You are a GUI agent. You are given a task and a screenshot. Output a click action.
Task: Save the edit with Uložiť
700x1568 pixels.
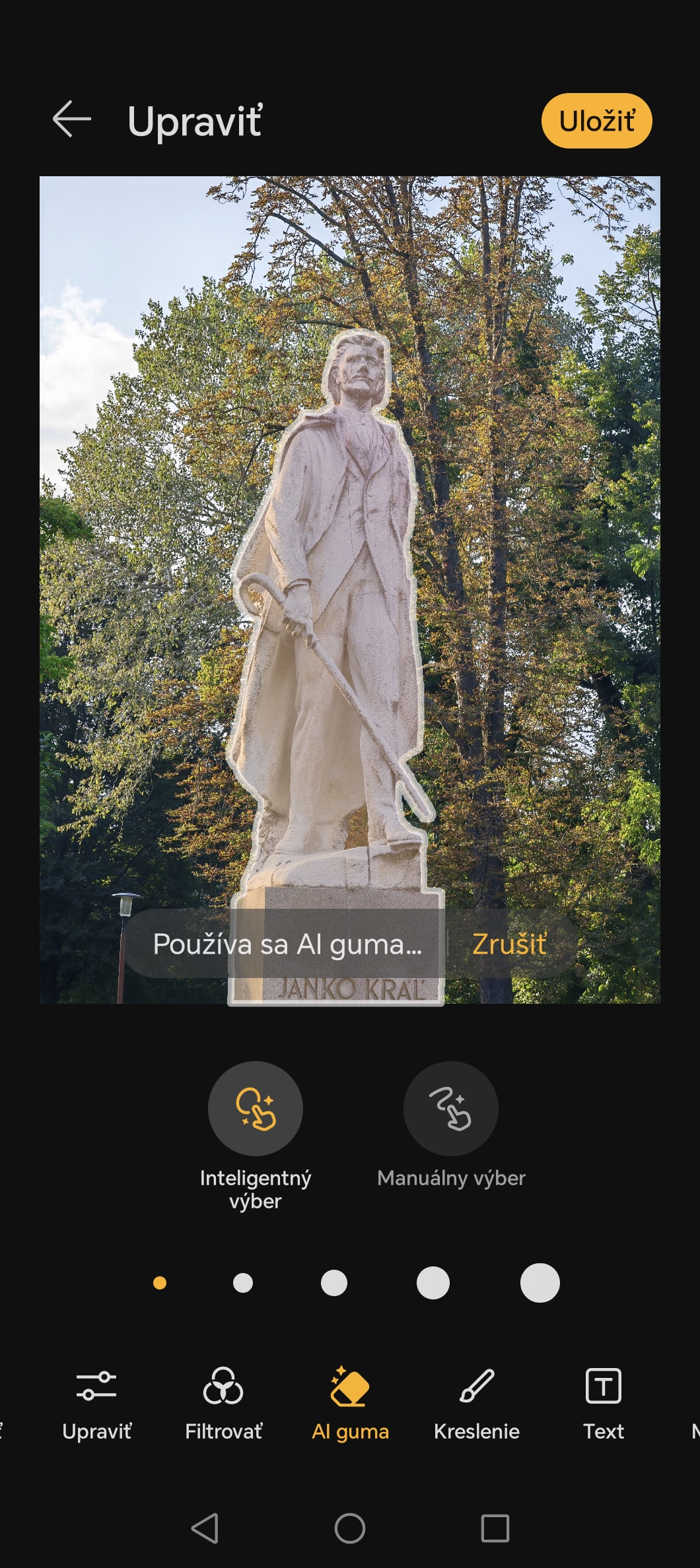click(596, 121)
